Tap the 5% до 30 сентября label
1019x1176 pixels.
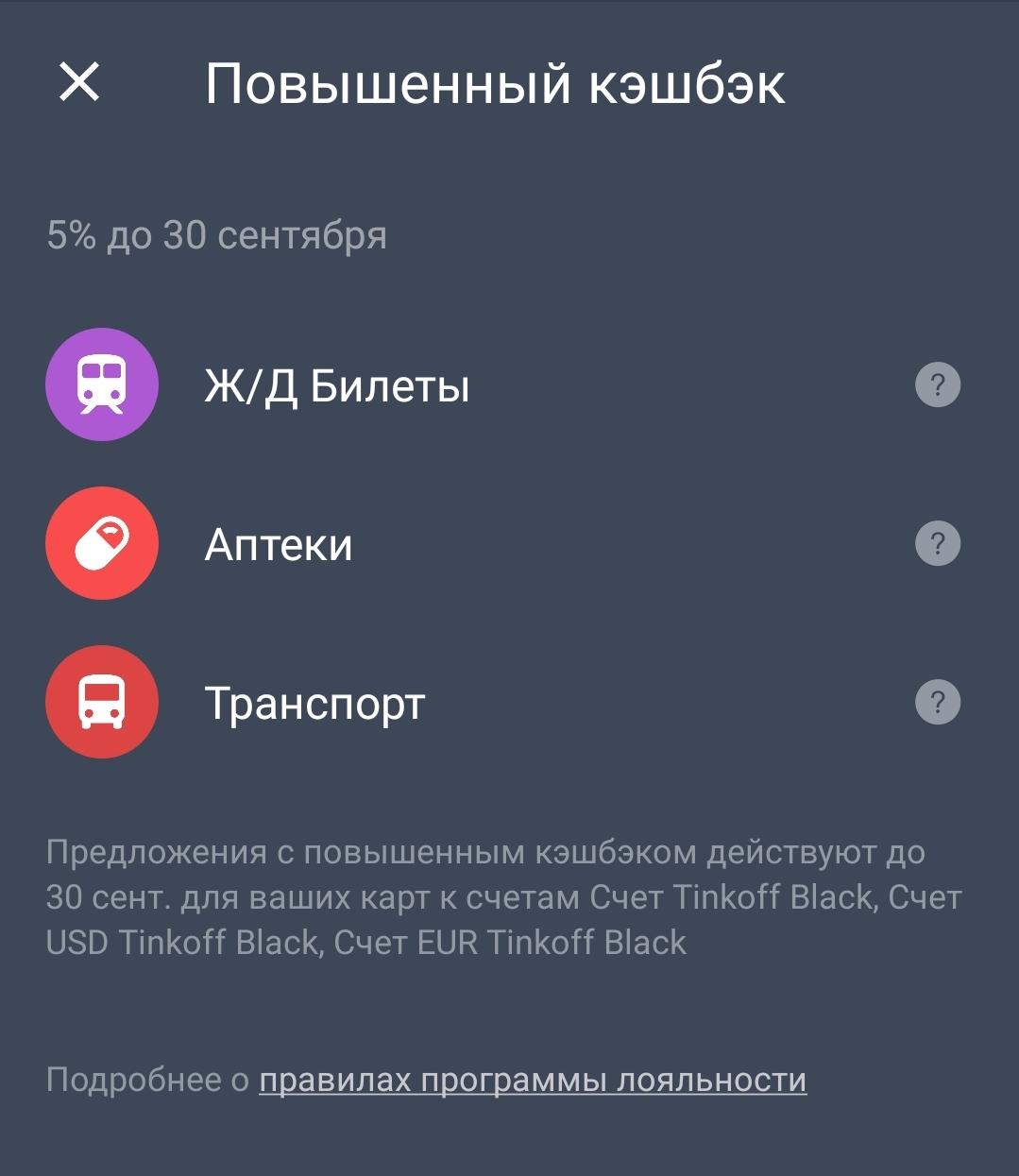(x=217, y=236)
